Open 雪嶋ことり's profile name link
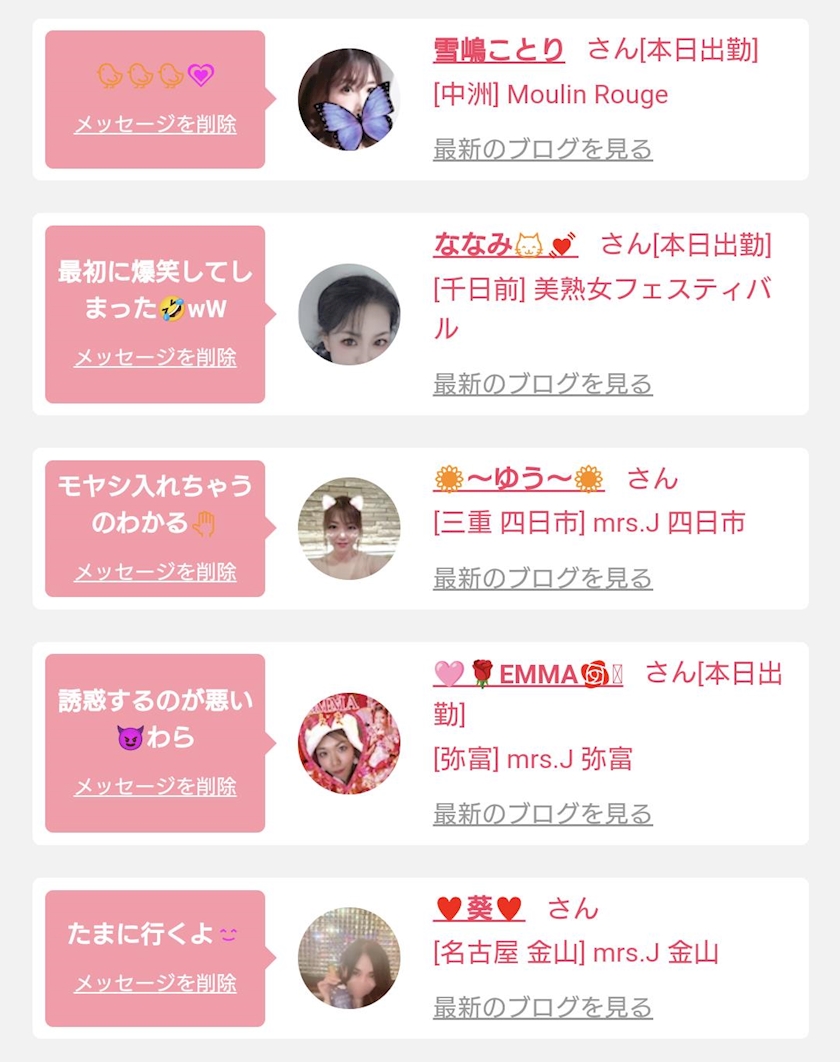The width and height of the screenshot is (840, 1062). [x=499, y=50]
